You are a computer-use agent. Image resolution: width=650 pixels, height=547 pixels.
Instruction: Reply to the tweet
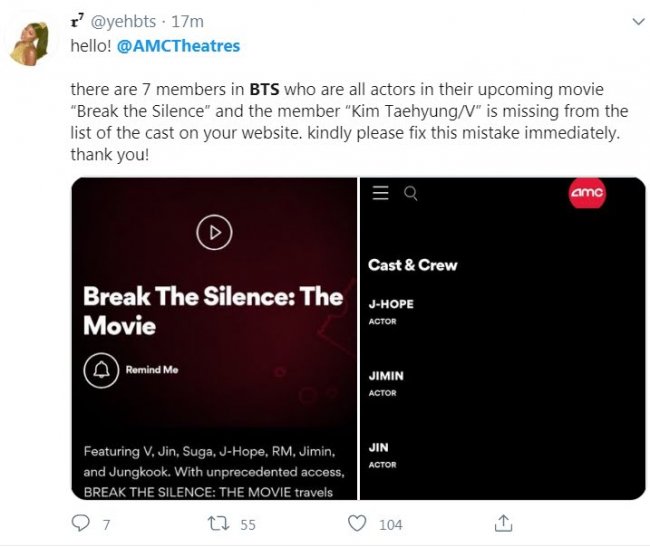(x=82, y=523)
